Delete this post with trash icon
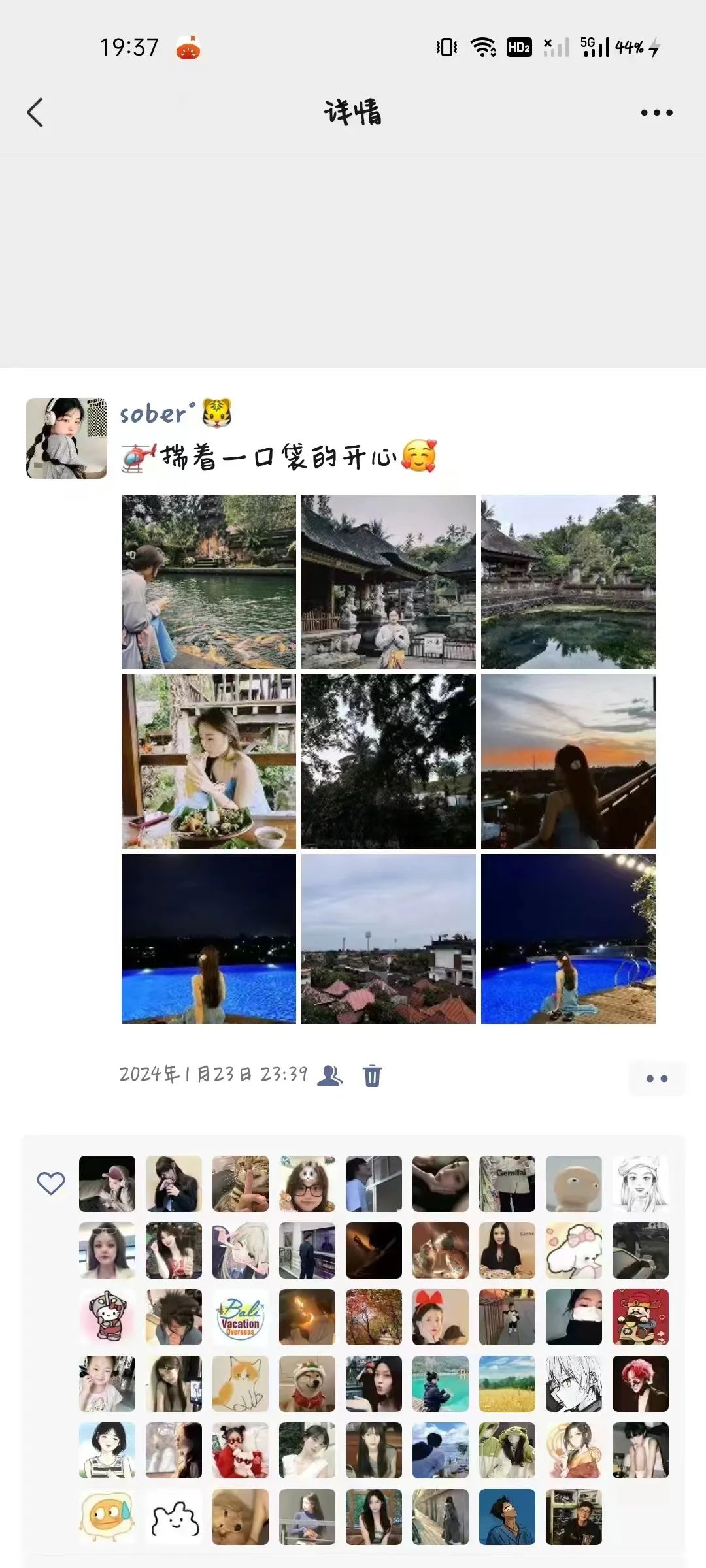706x1568 pixels. (372, 1075)
